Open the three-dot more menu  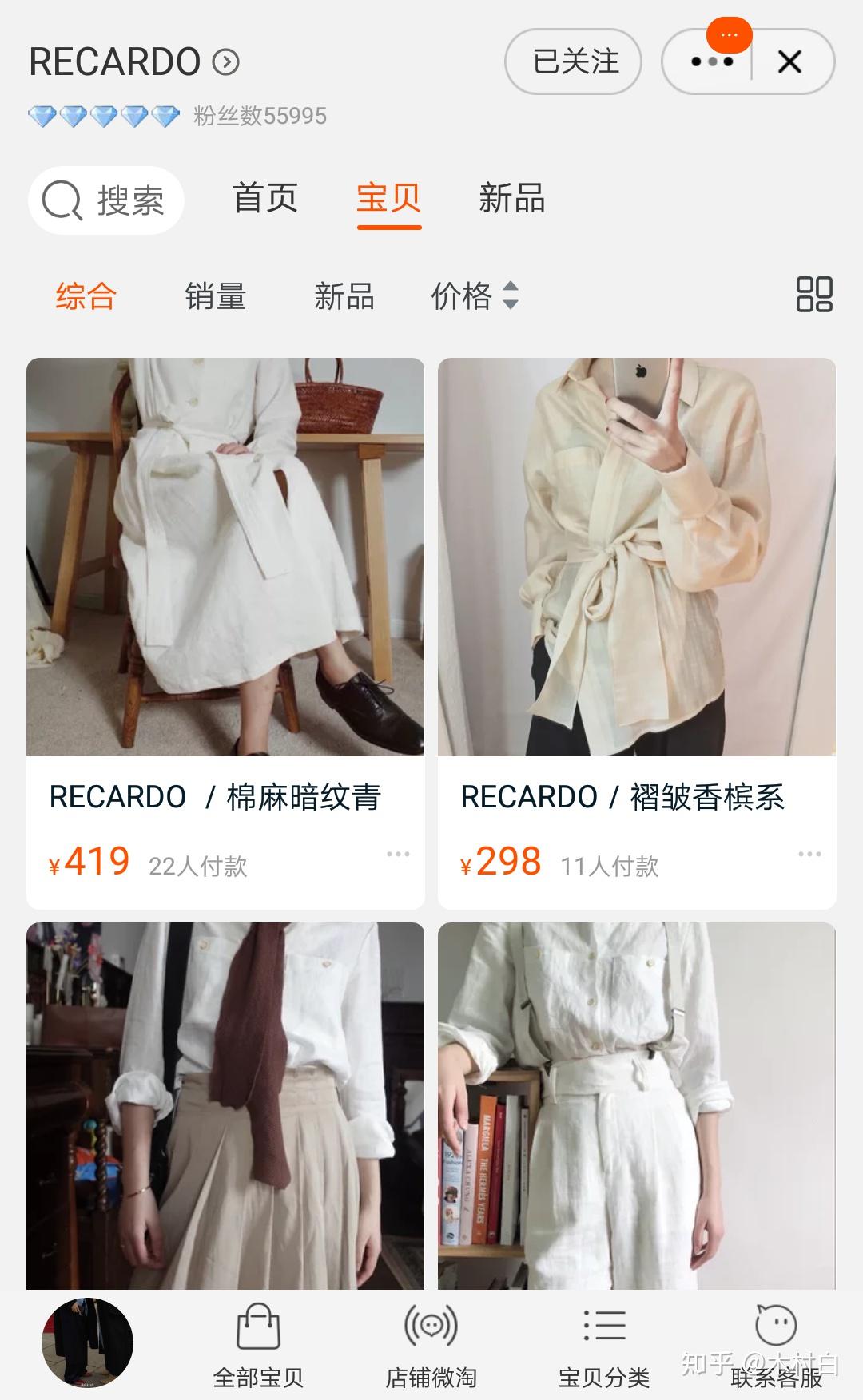click(x=711, y=61)
